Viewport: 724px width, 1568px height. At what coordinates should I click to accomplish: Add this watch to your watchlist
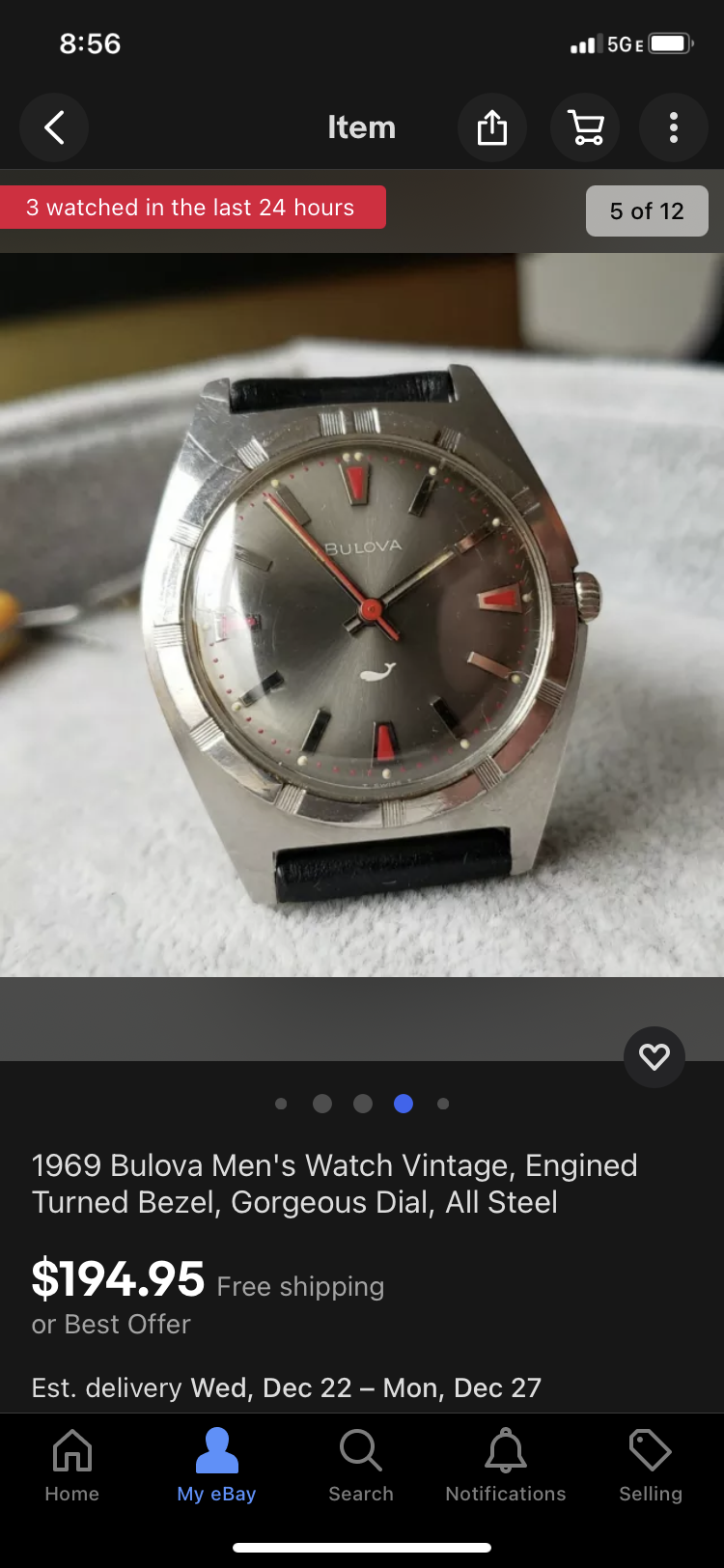point(654,1057)
